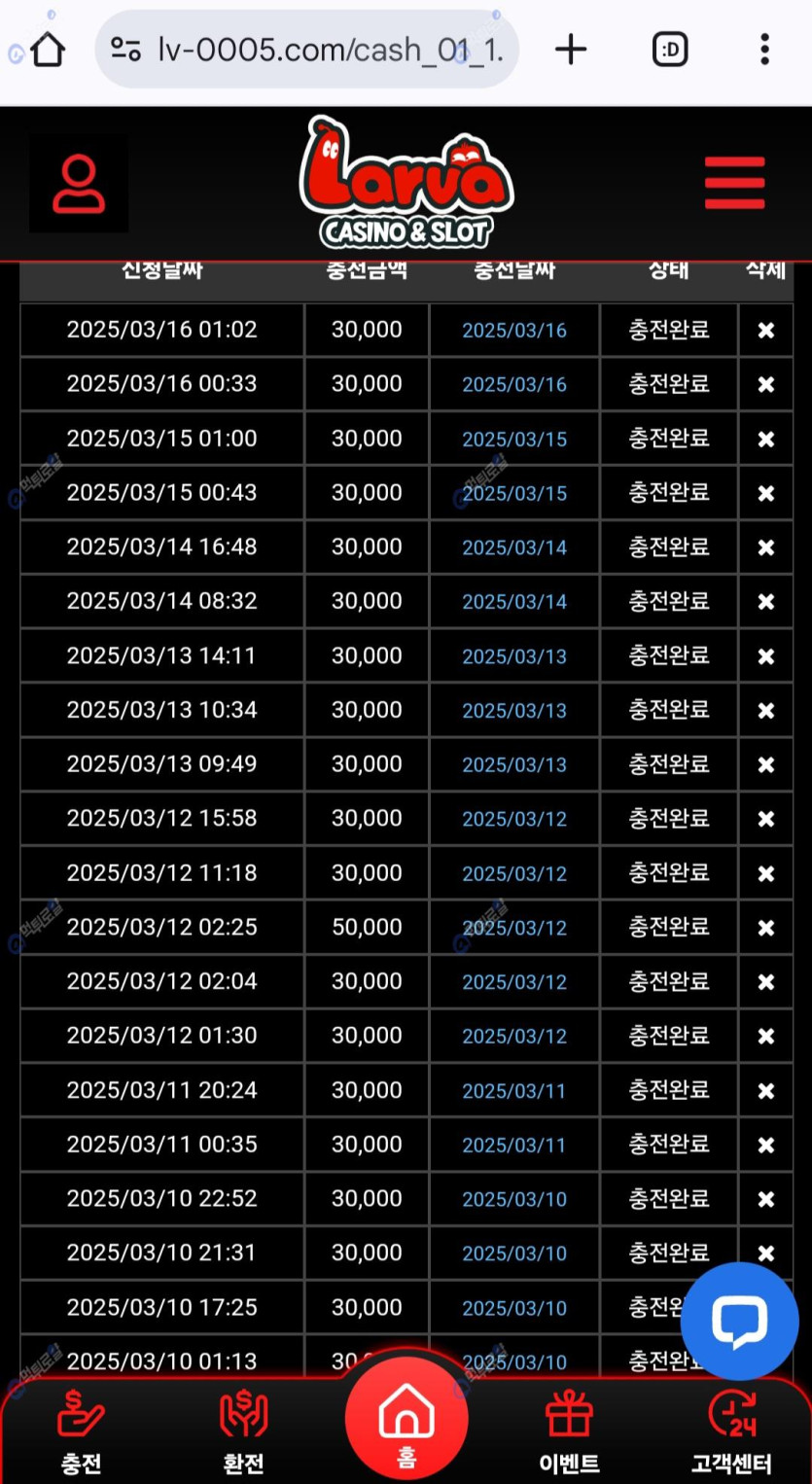Viewport: 812px width, 1484px height.
Task: Return to 홈 home
Action: click(x=406, y=1413)
